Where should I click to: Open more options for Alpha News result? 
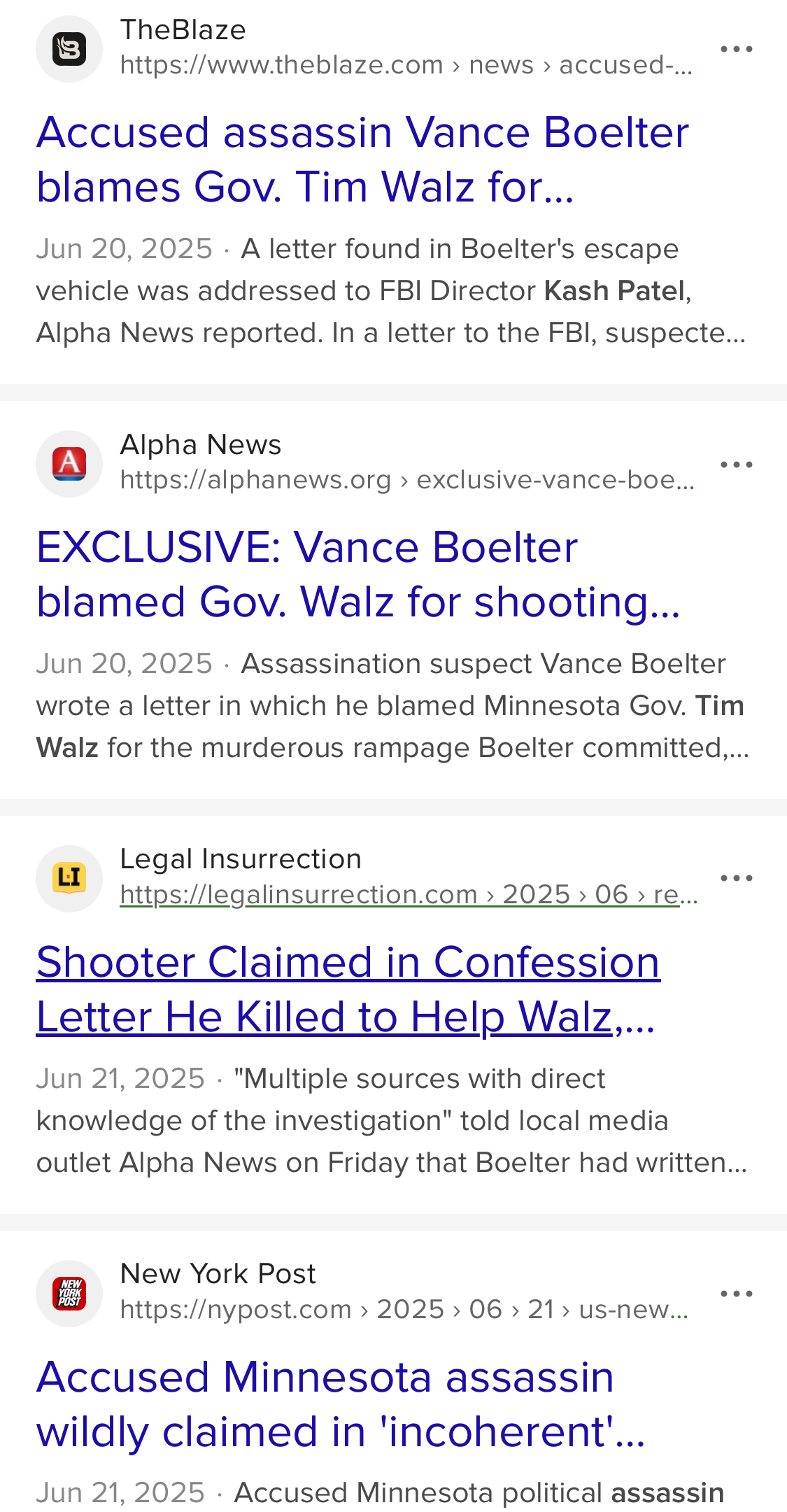(736, 465)
